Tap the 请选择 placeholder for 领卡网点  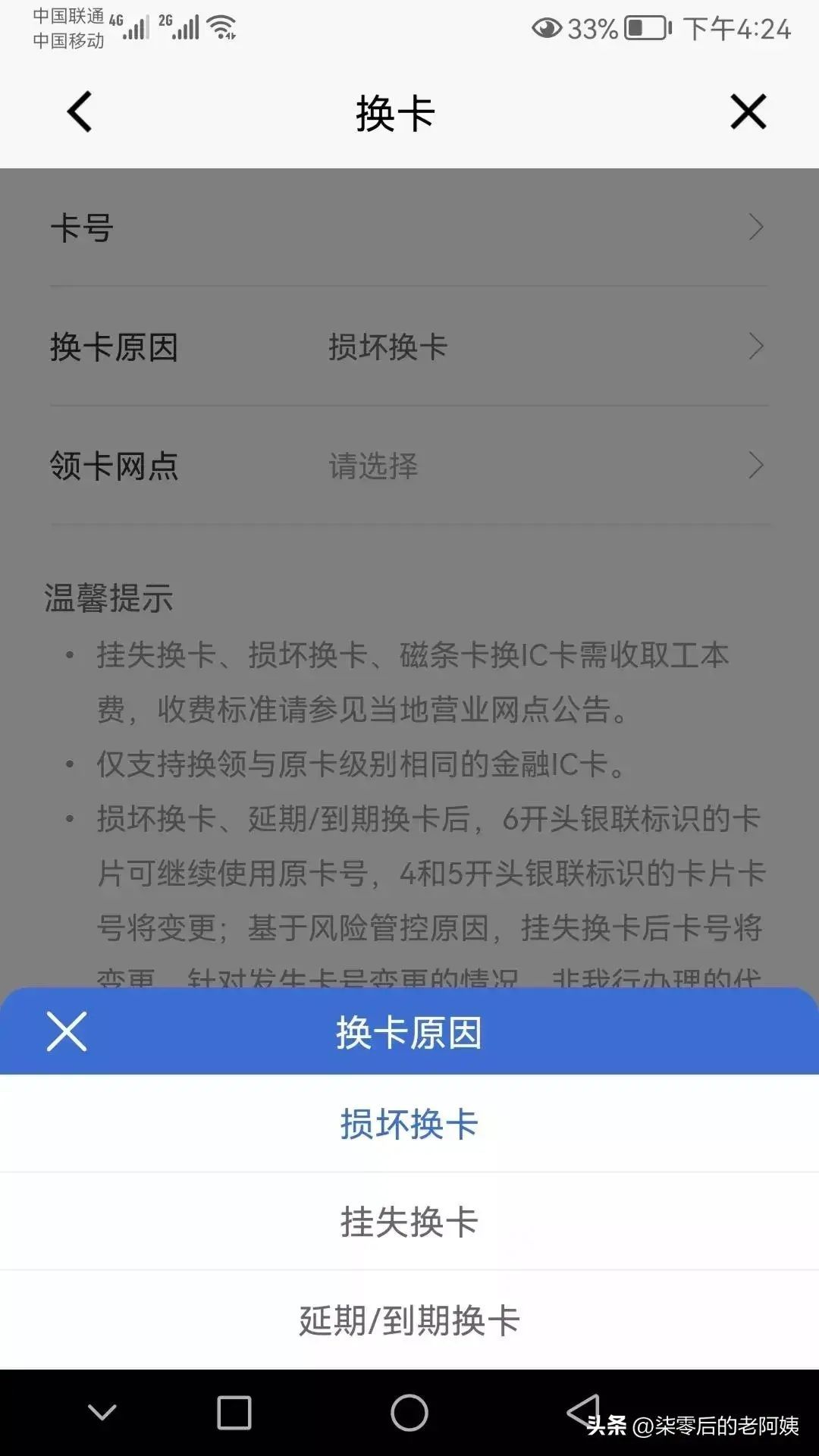click(x=373, y=468)
